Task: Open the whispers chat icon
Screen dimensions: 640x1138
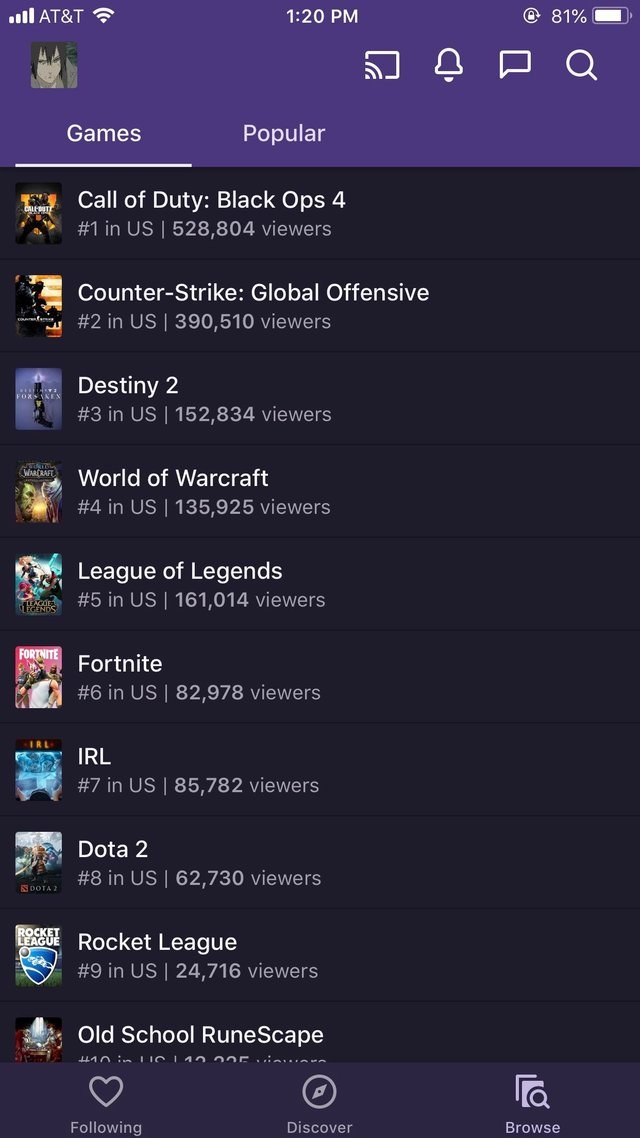Action: pos(515,65)
